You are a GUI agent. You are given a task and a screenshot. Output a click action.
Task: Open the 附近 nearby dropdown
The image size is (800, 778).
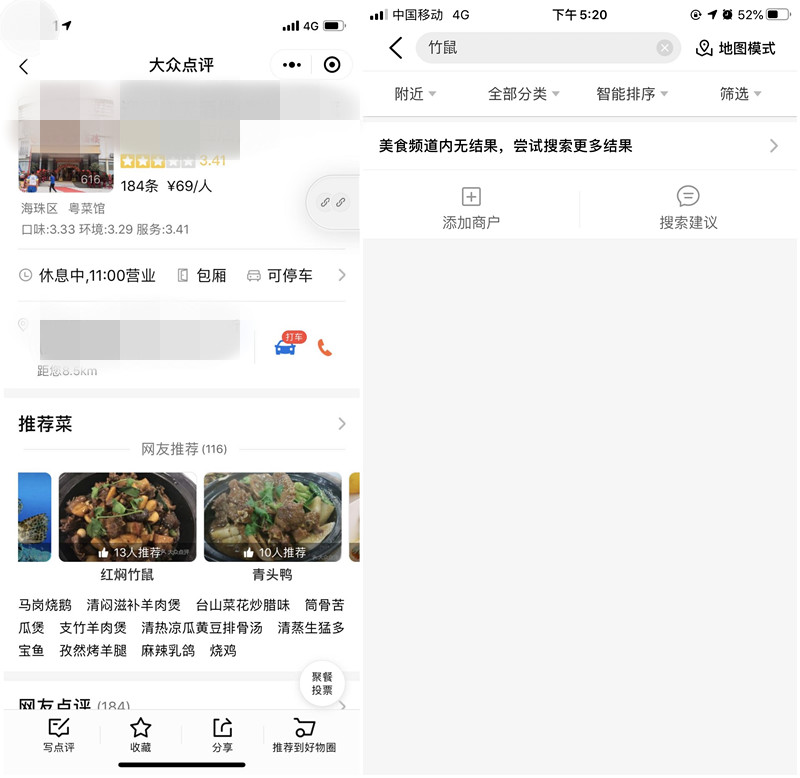coord(415,94)
